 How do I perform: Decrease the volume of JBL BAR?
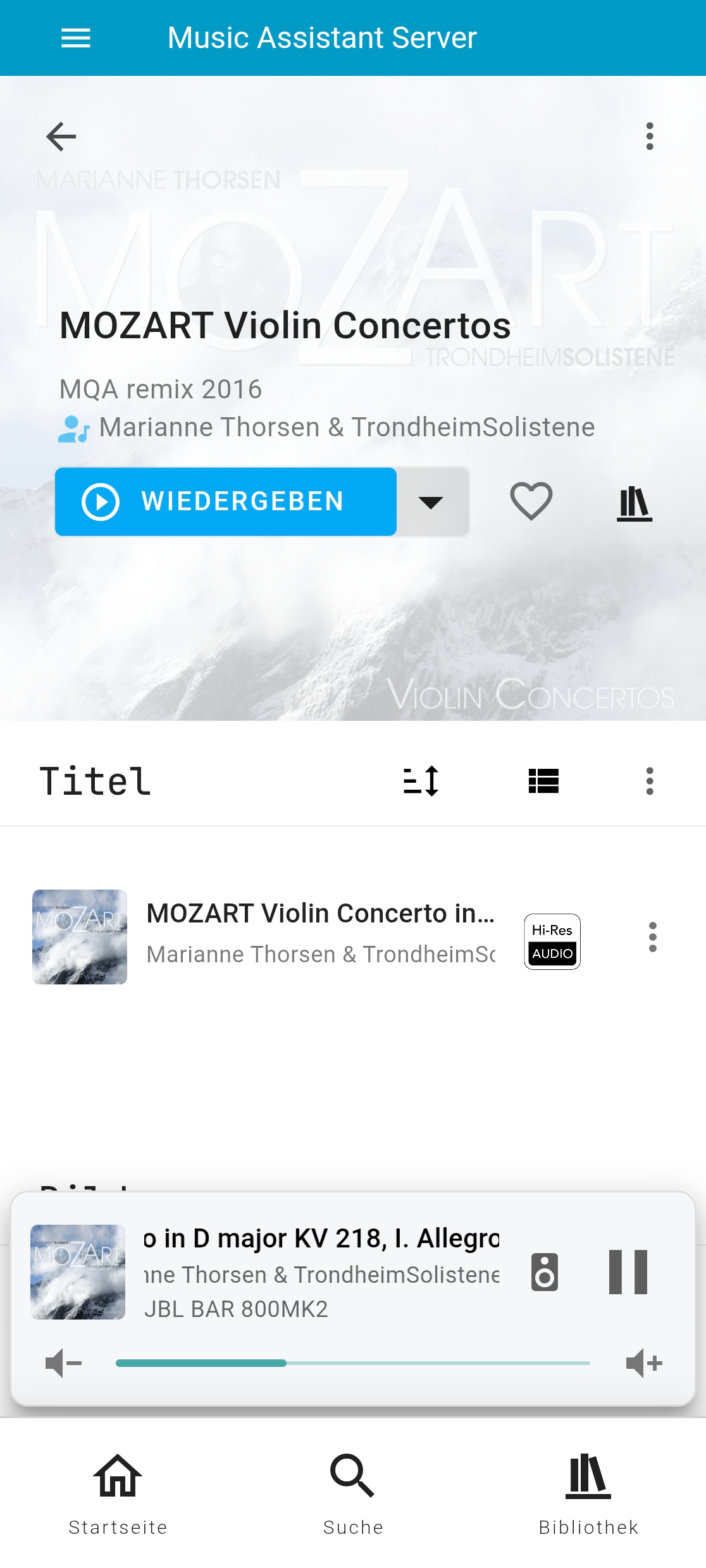[x=63, y=1363]
